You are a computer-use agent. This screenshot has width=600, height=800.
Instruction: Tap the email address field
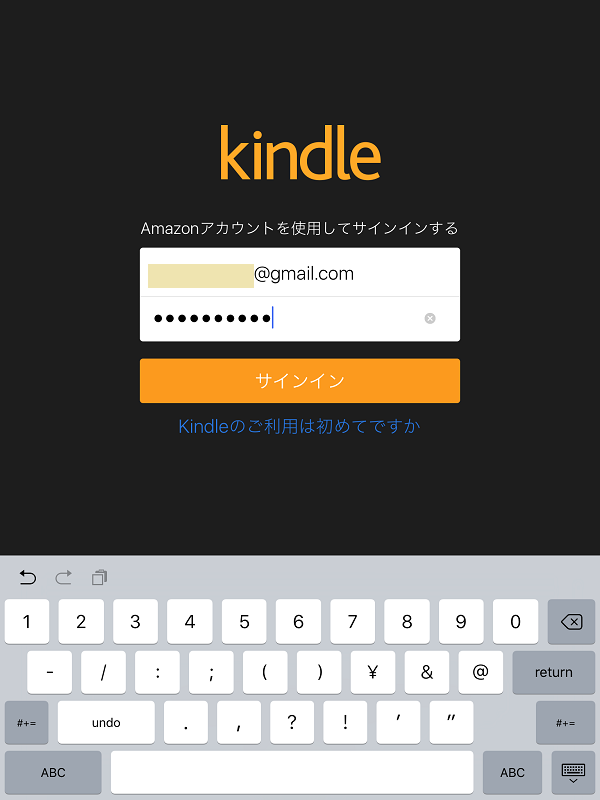point(300,273)
